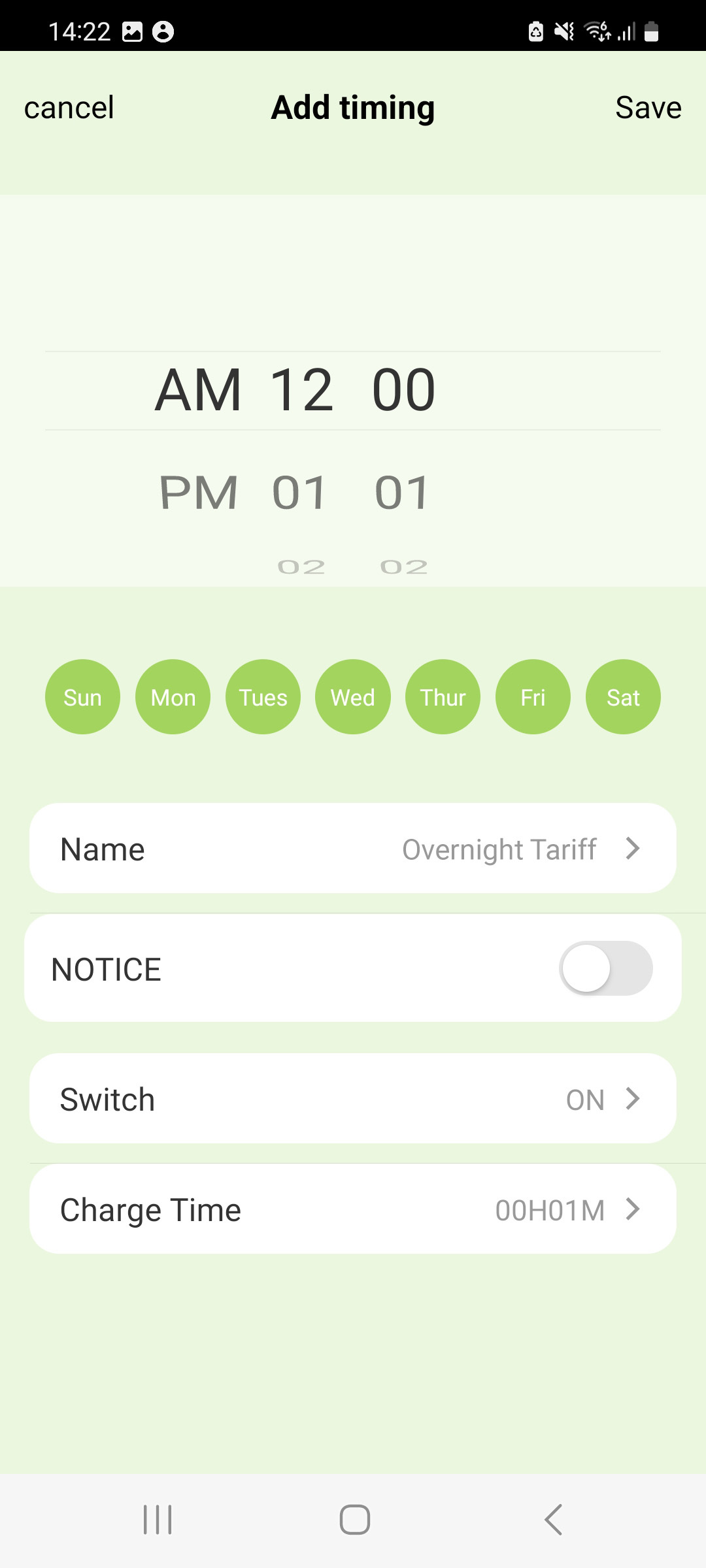Select PM in the time picker
Screen dimensions: 706x1568
click(199, 493)
